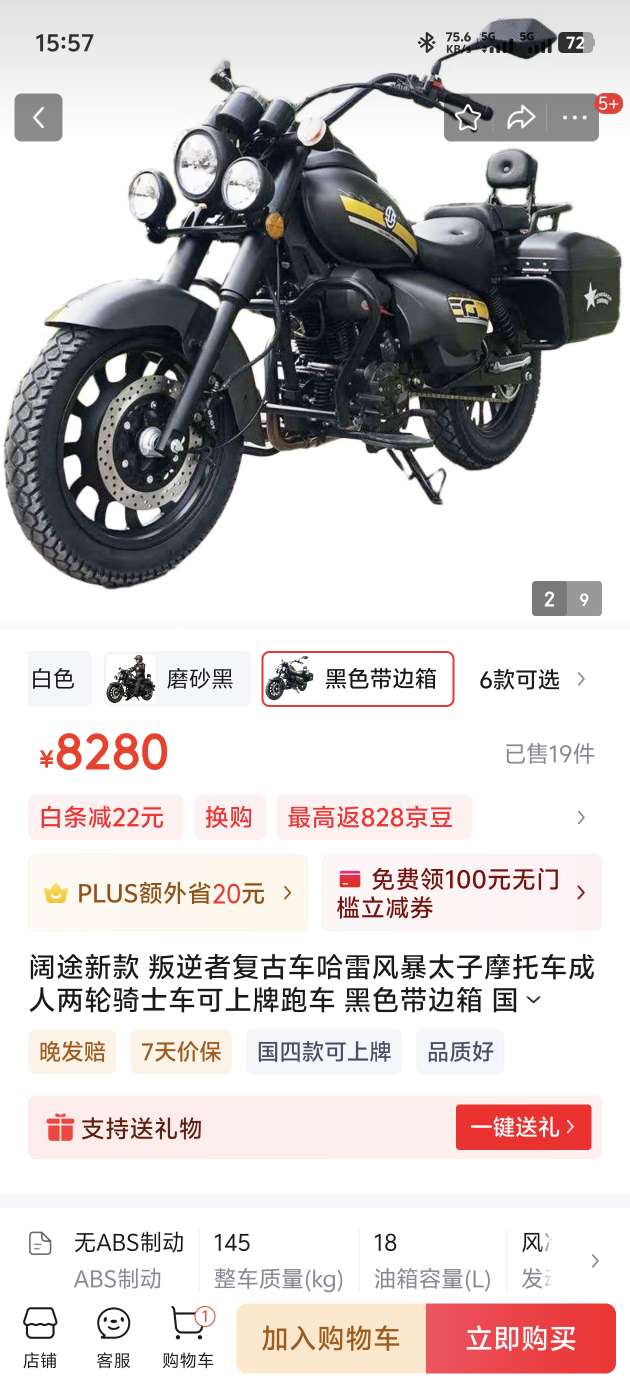630x1400 pixels.
Task: Select the 白色 color option
Action: pyautogui.click(x=54, y=679)
